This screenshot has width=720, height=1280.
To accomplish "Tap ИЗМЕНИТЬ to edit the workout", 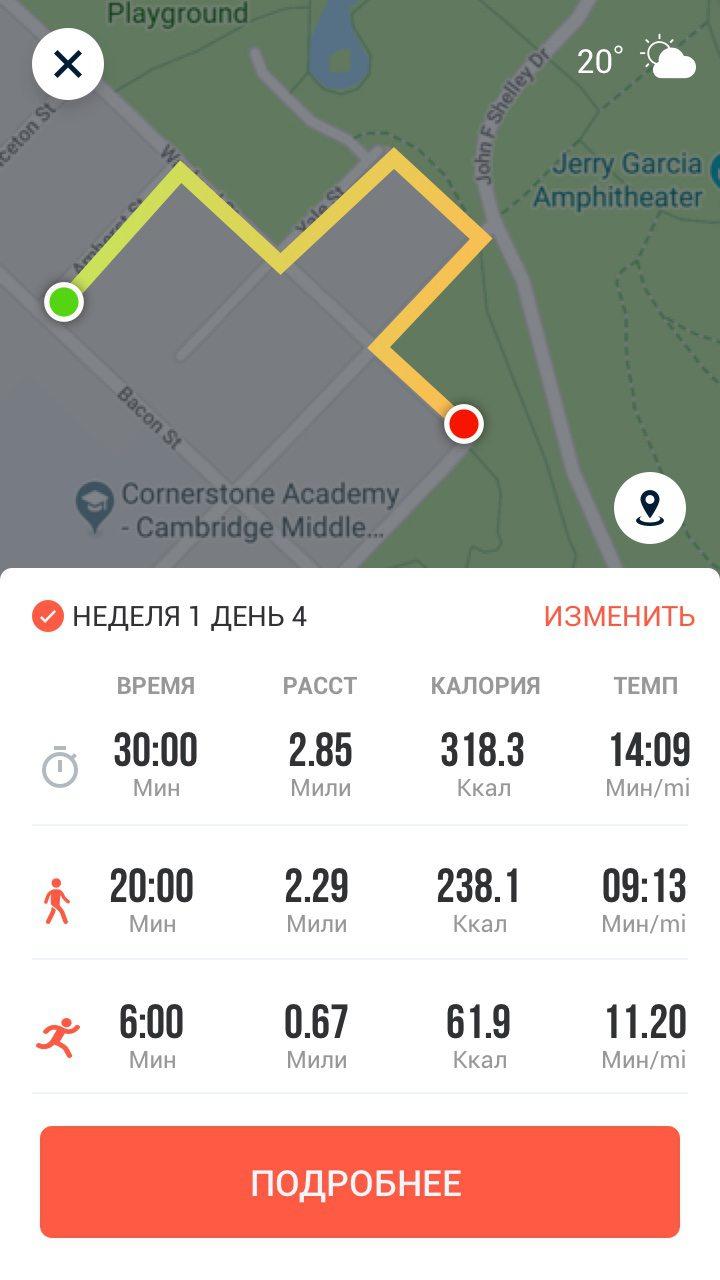I will click(619, 616).
